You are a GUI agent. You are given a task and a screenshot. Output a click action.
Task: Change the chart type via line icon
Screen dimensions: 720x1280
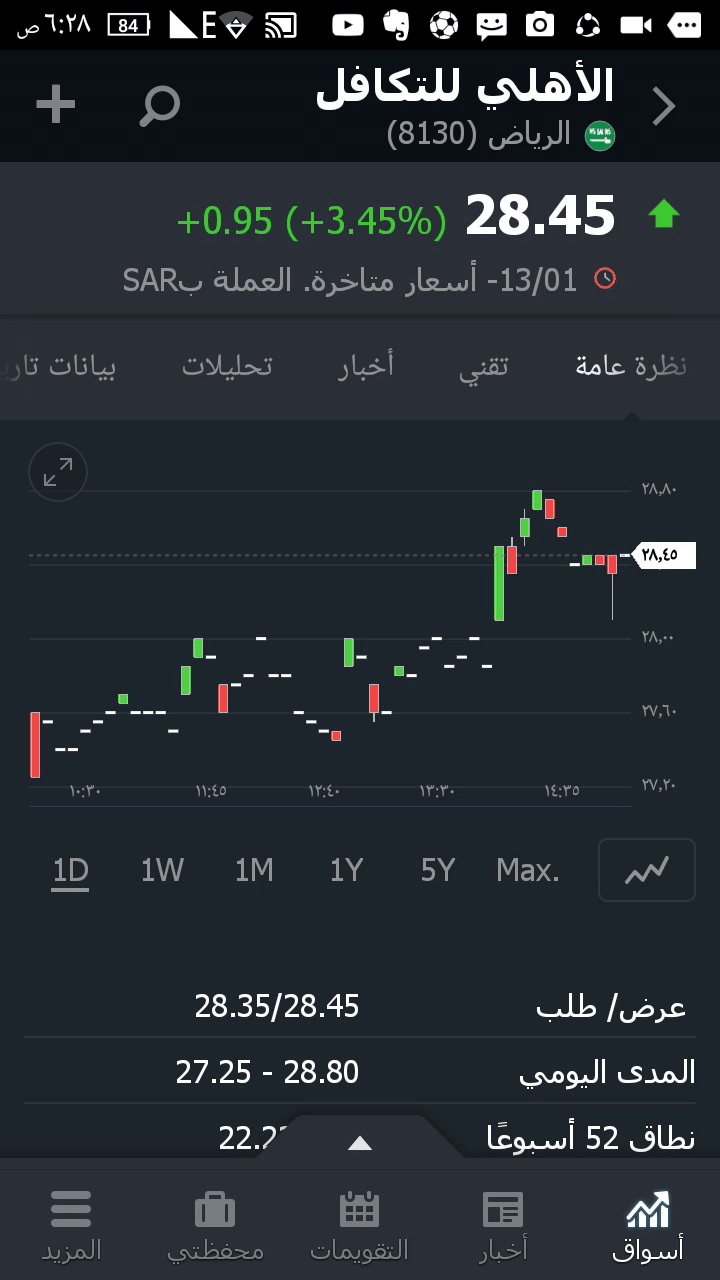click(646, 870)
